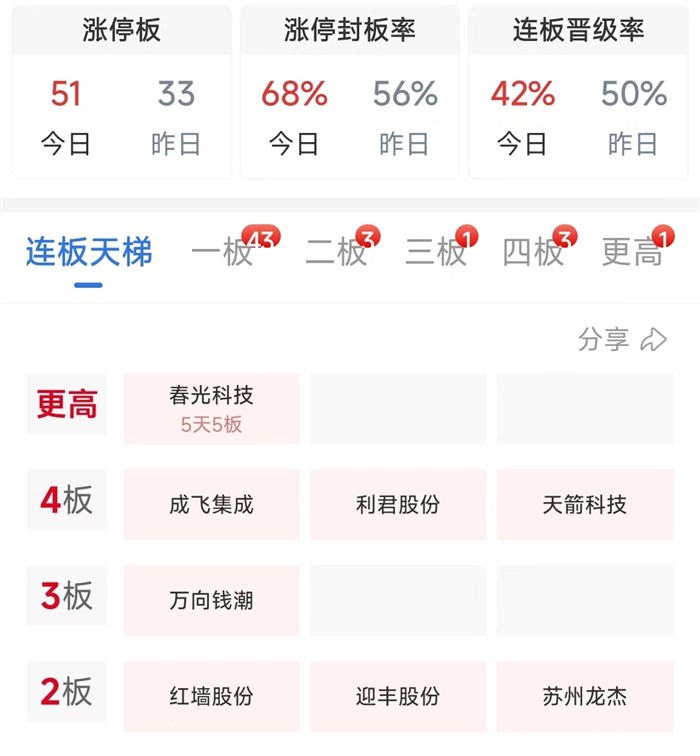
Task: Open the 迎丰股份 stock card
Action: (x=398, y=696)
